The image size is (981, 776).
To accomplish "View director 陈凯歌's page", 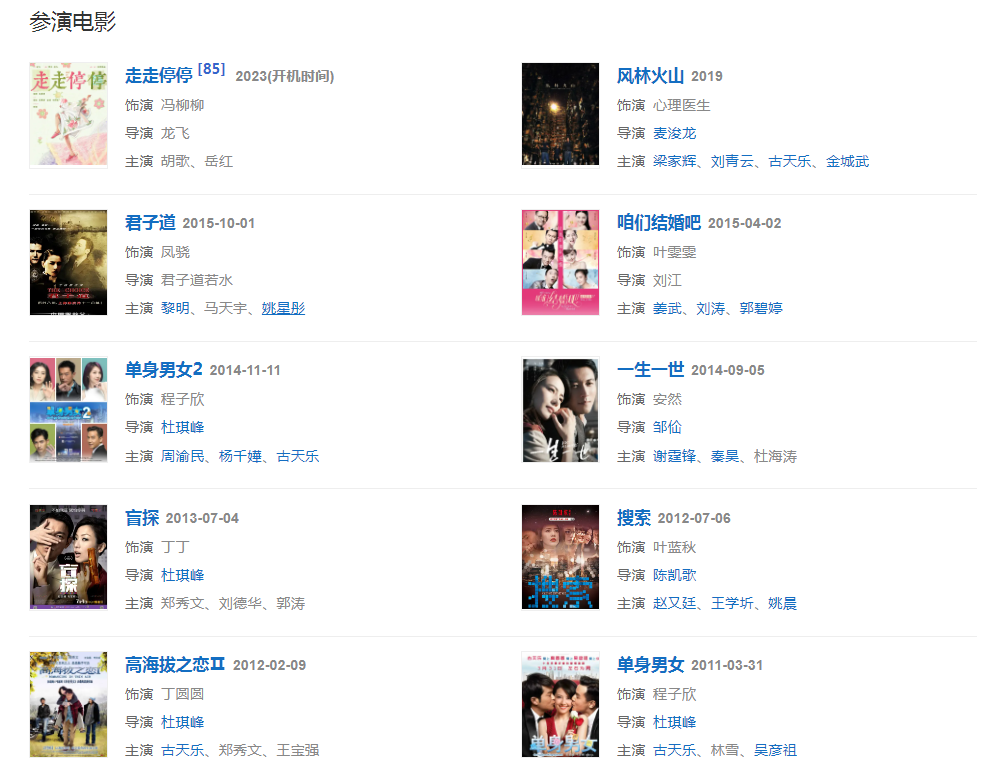I will coord(674,575).
